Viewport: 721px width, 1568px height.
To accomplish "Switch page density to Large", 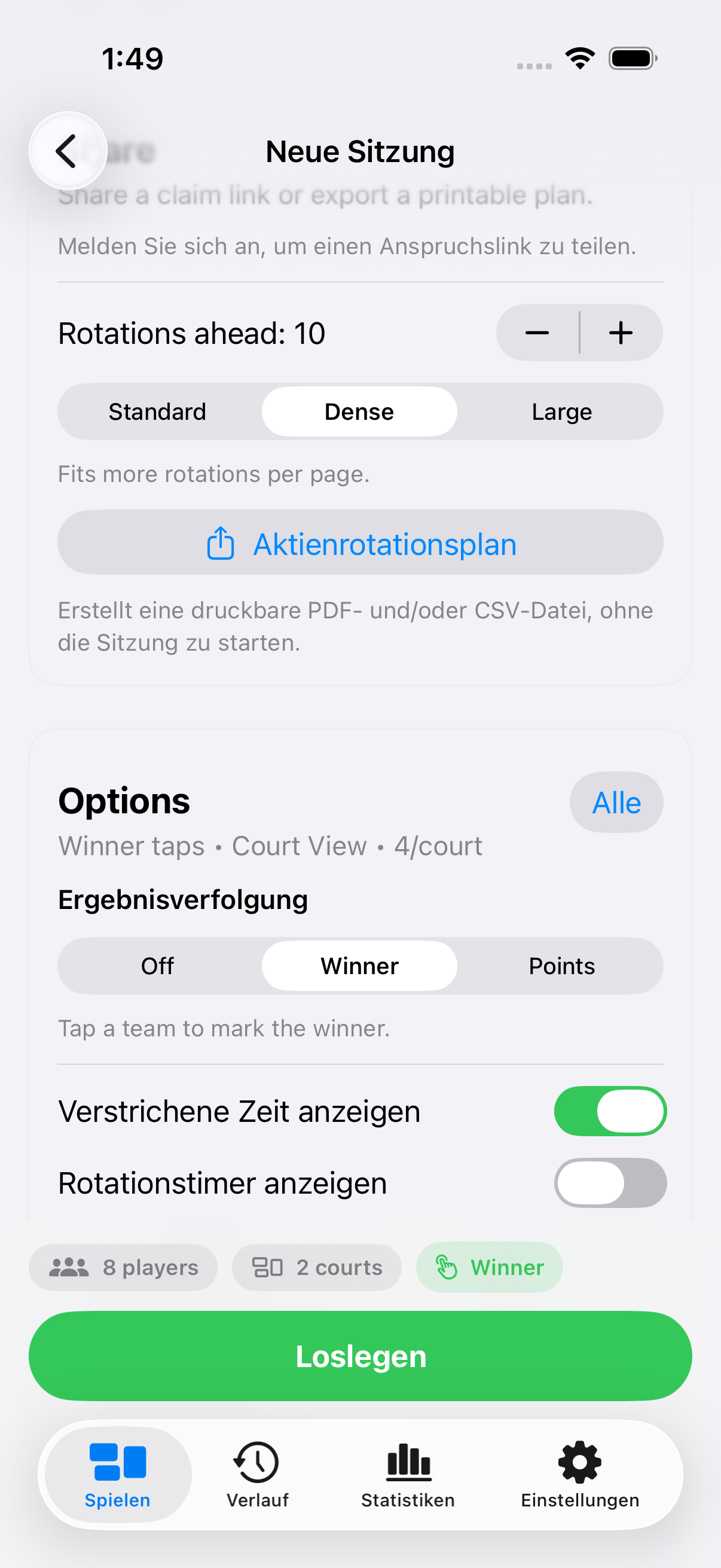I will 561,411.
